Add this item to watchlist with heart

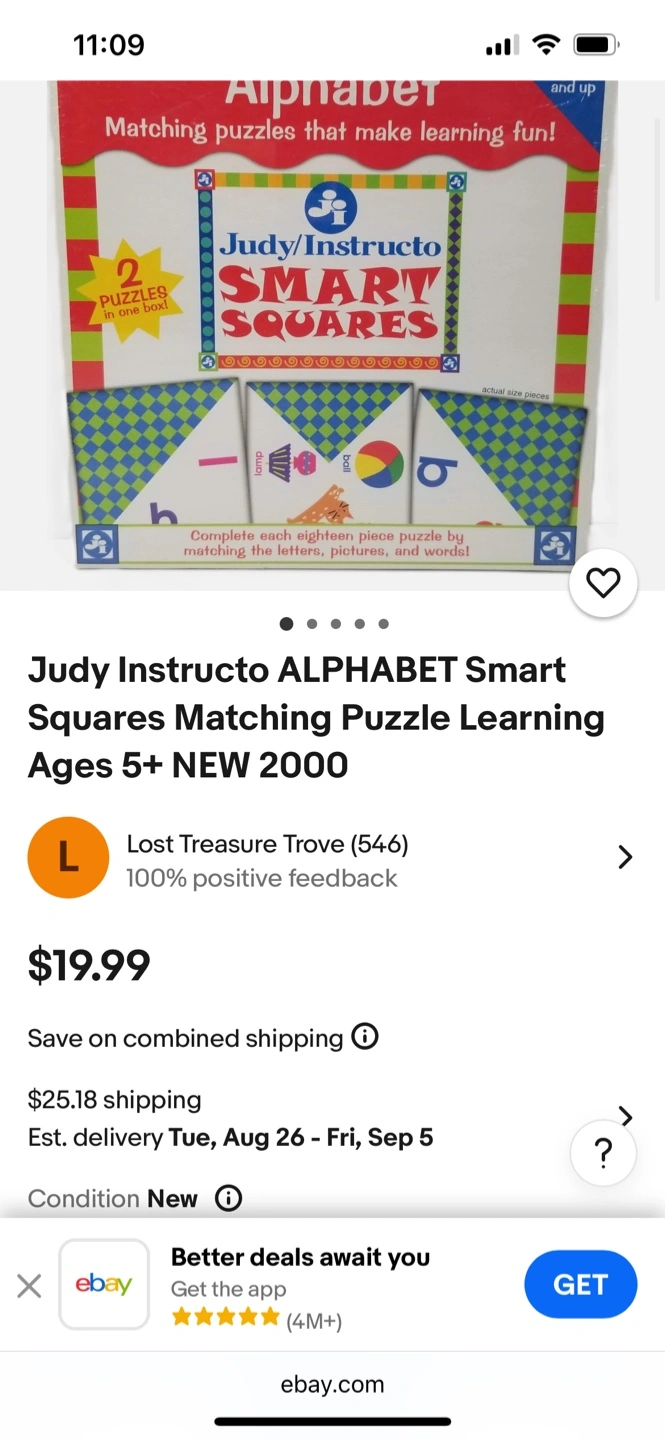click(x=603, y=583)
